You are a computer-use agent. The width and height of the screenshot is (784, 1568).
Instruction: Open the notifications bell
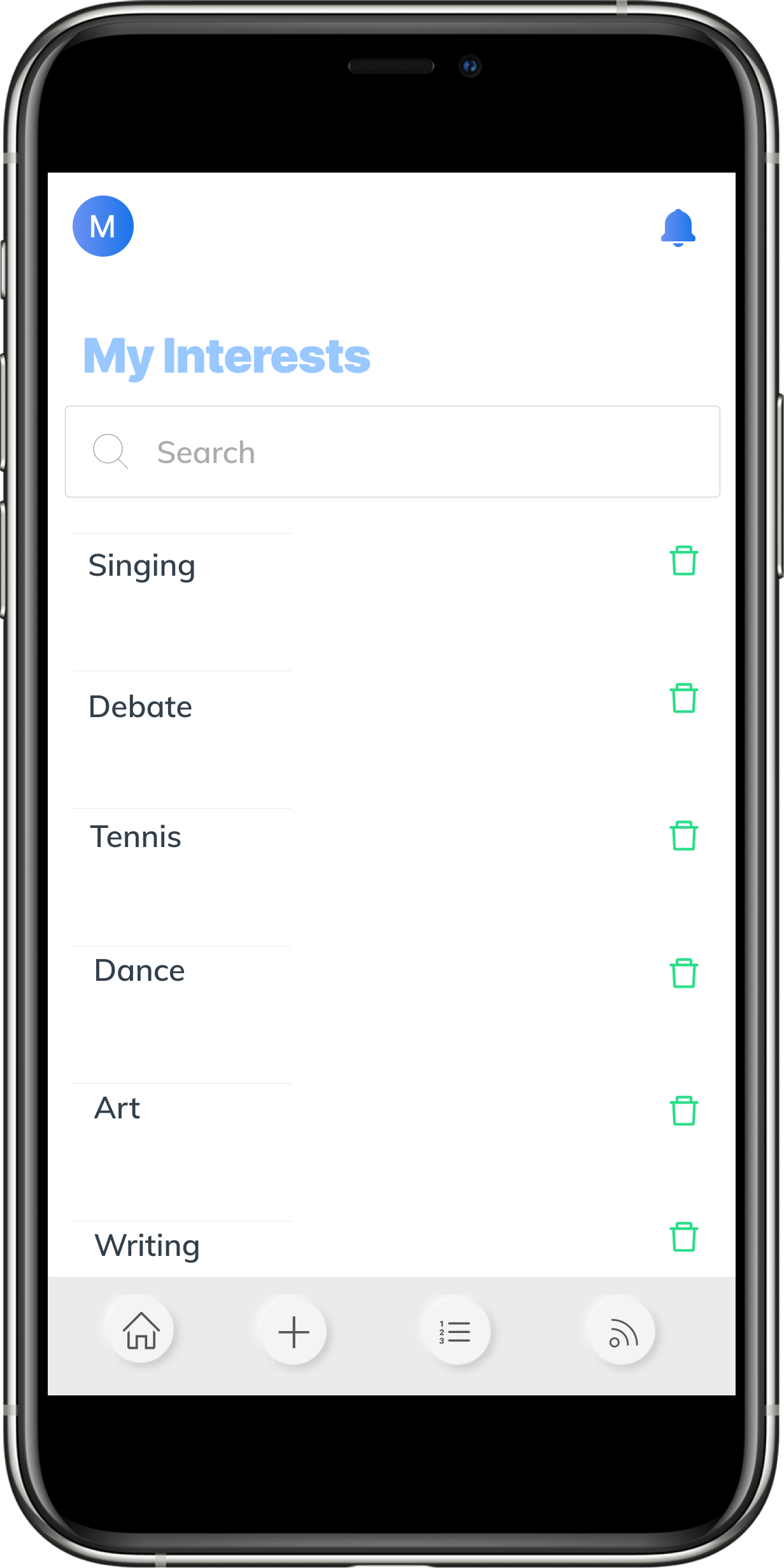pyautogui.click(x=678, y=227)
